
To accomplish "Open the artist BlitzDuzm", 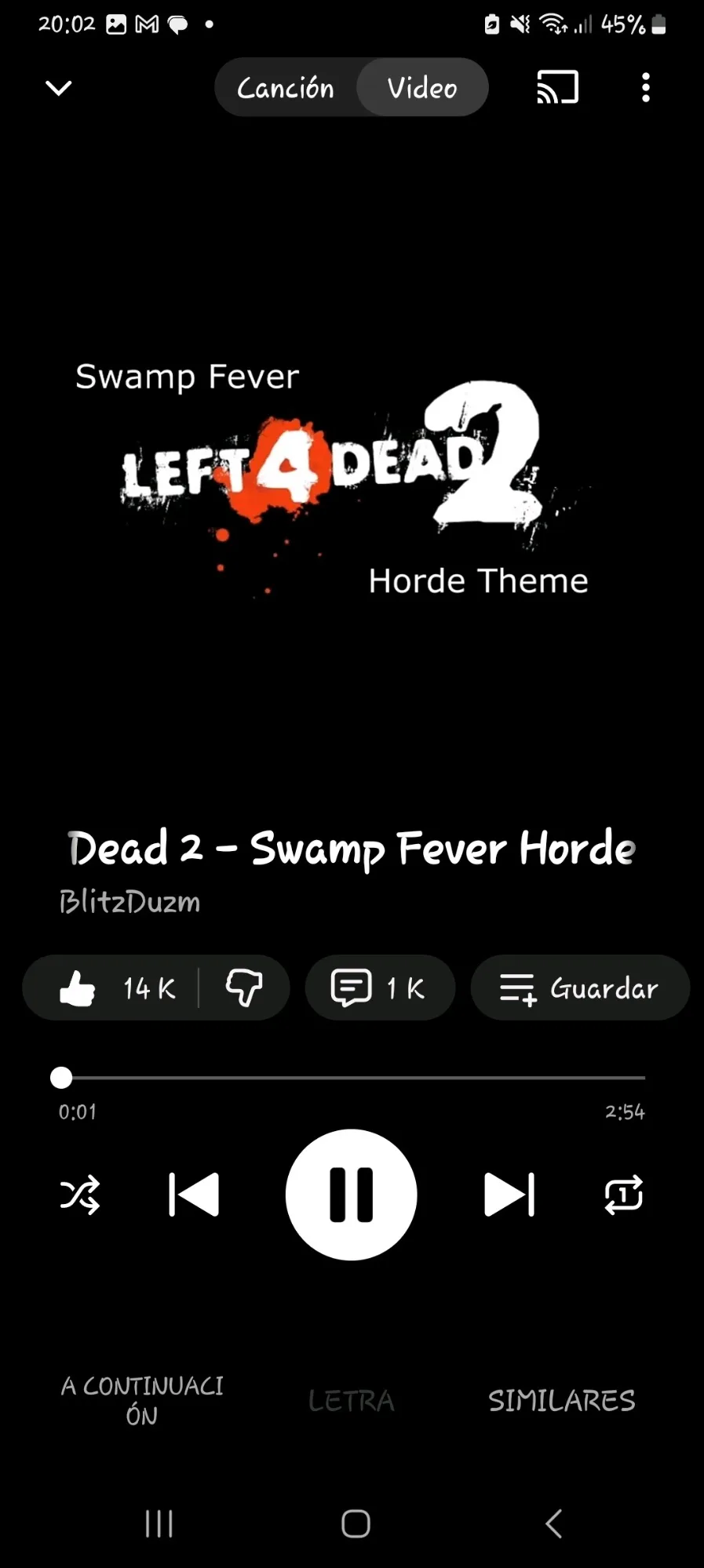I will click(130, 902).
